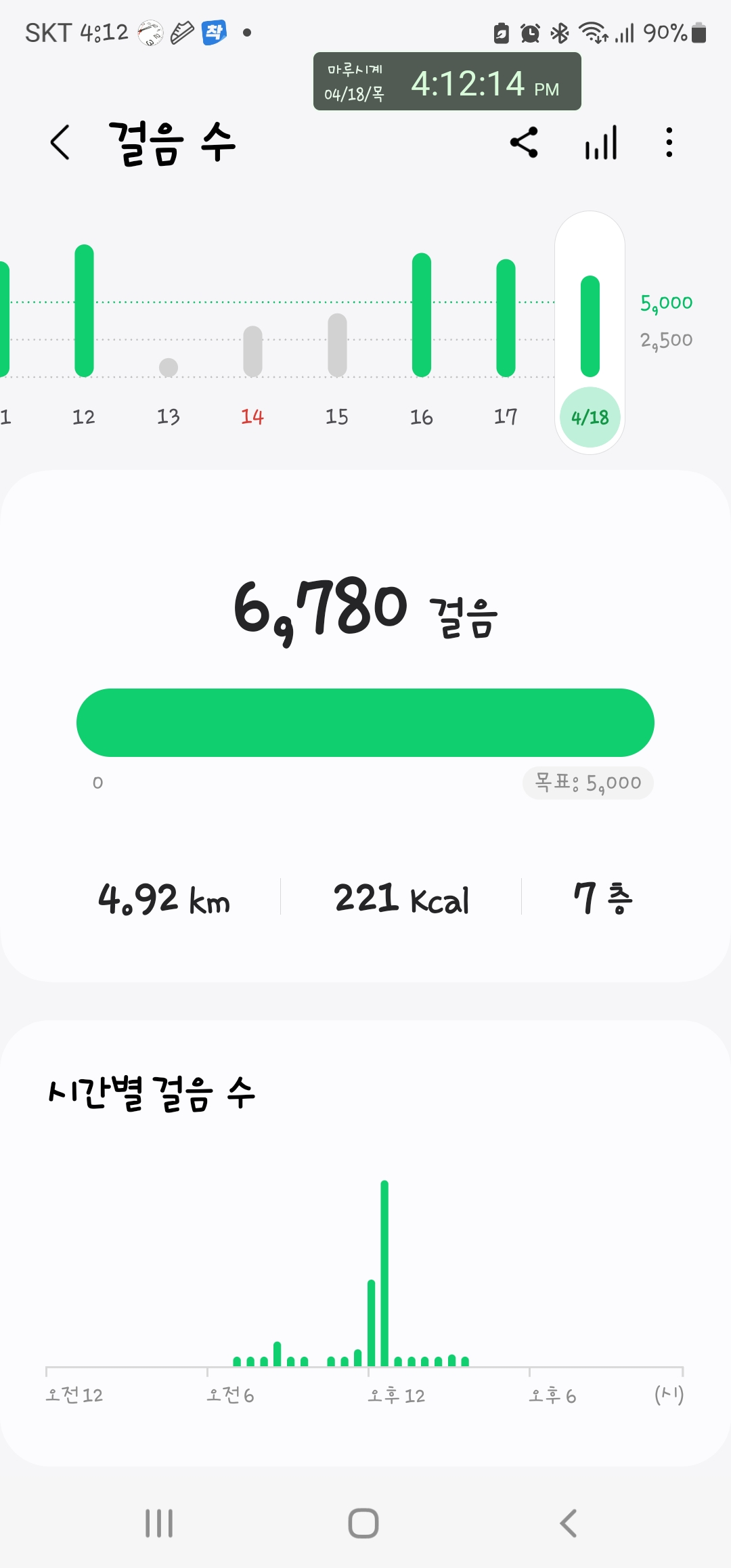Tap the system home button
The height and width of the screenshot is (1568, 731).
click(x=363, y=1523)
